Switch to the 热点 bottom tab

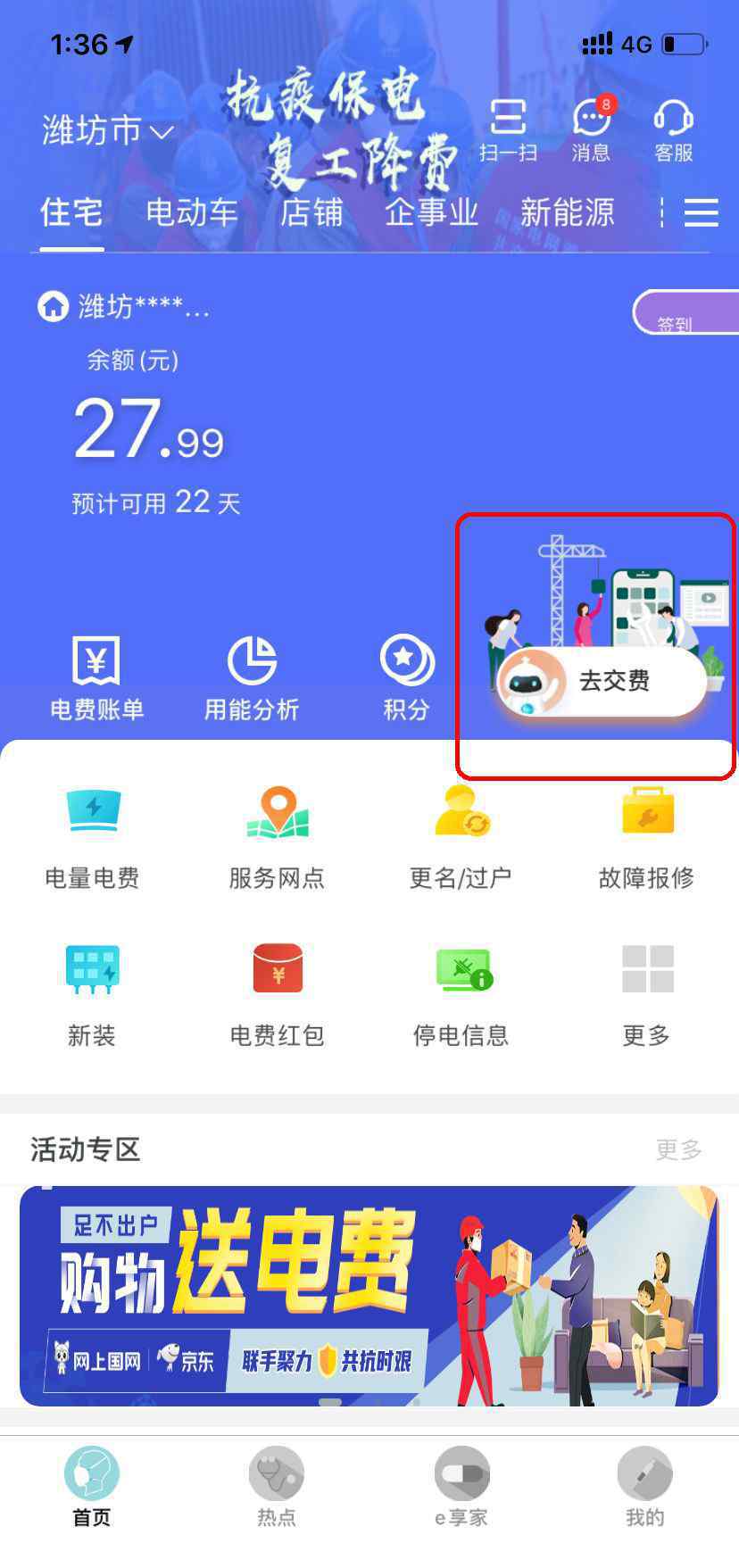click(277, 1487)
